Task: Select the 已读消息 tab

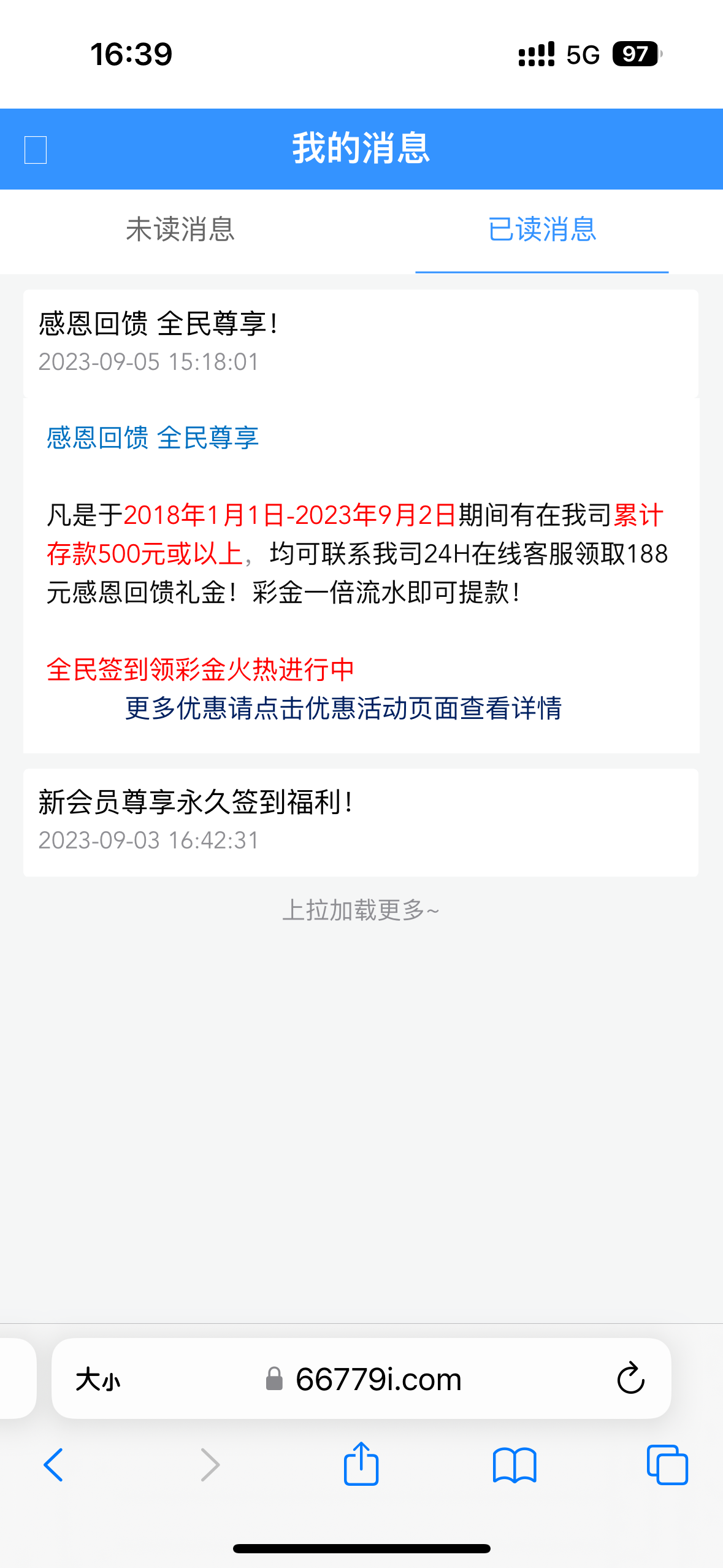Action: [x=542, y=230]
